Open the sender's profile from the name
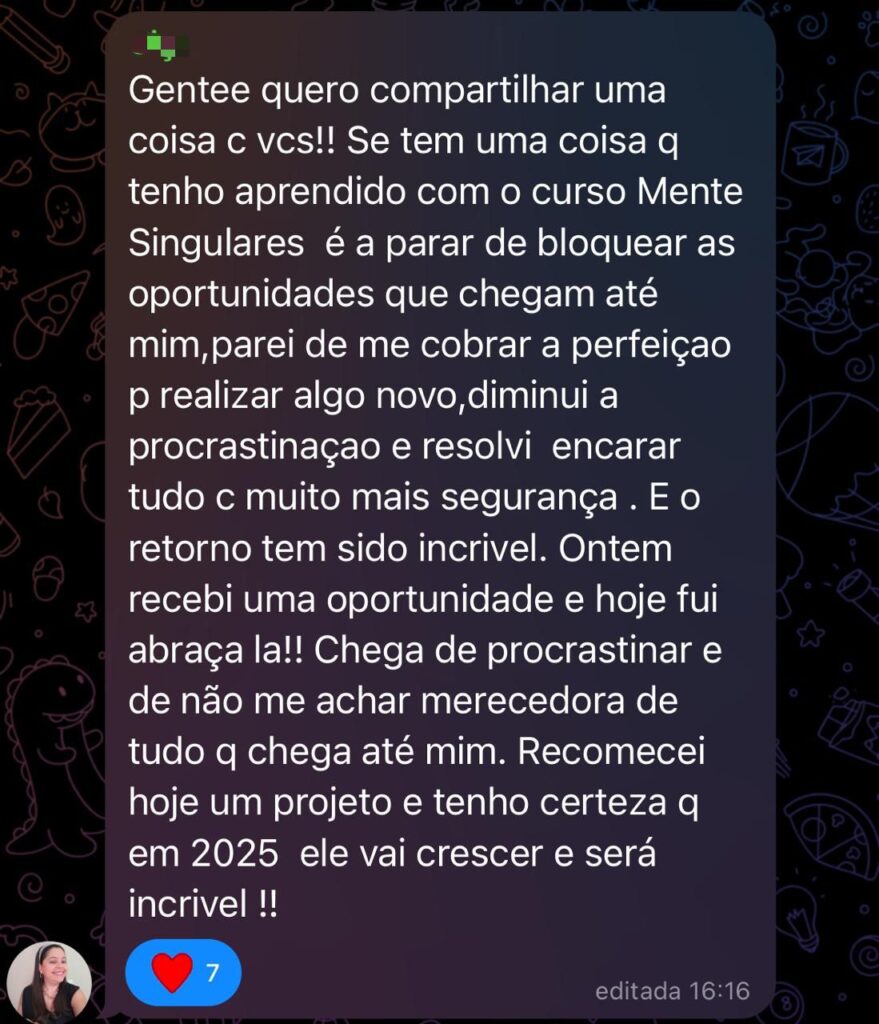This screenshot has height=1024, width=879. click(160, 43)
